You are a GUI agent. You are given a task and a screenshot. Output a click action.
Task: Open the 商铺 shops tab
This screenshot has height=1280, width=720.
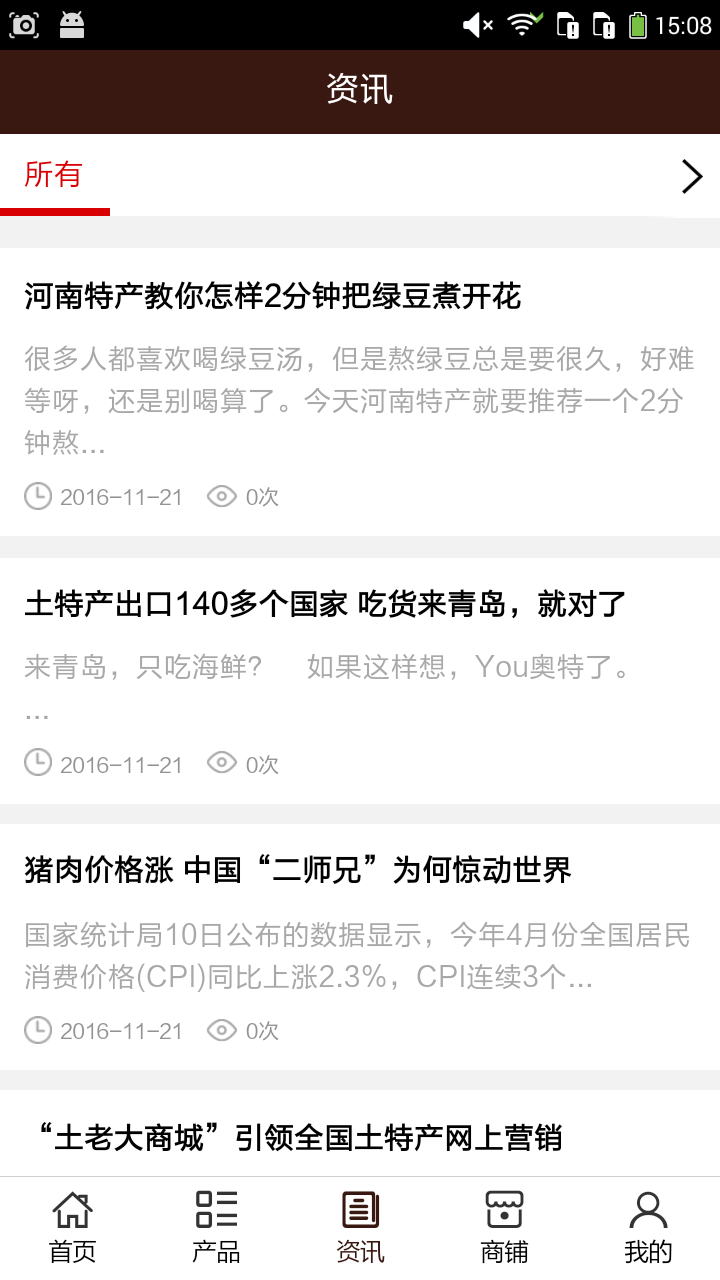click(504, 1227)
